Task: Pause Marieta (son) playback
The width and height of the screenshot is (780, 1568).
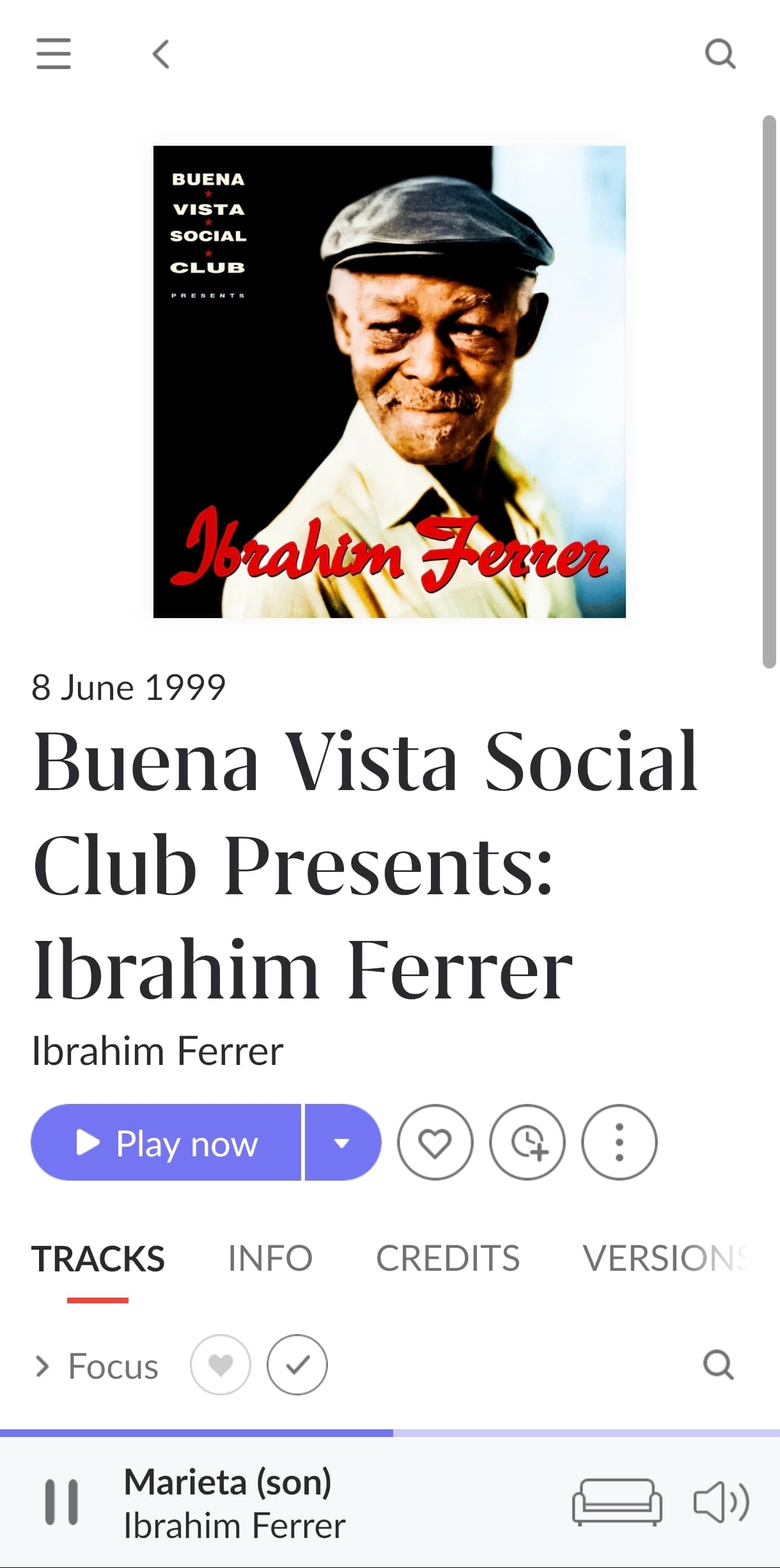Action: point(61,1502)
